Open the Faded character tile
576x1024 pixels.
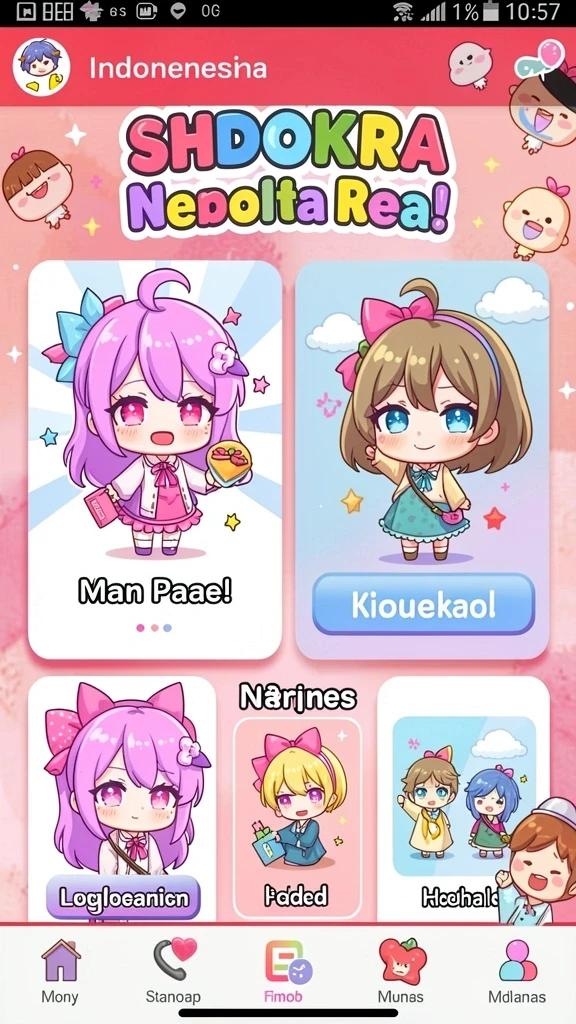pos(297,818)
